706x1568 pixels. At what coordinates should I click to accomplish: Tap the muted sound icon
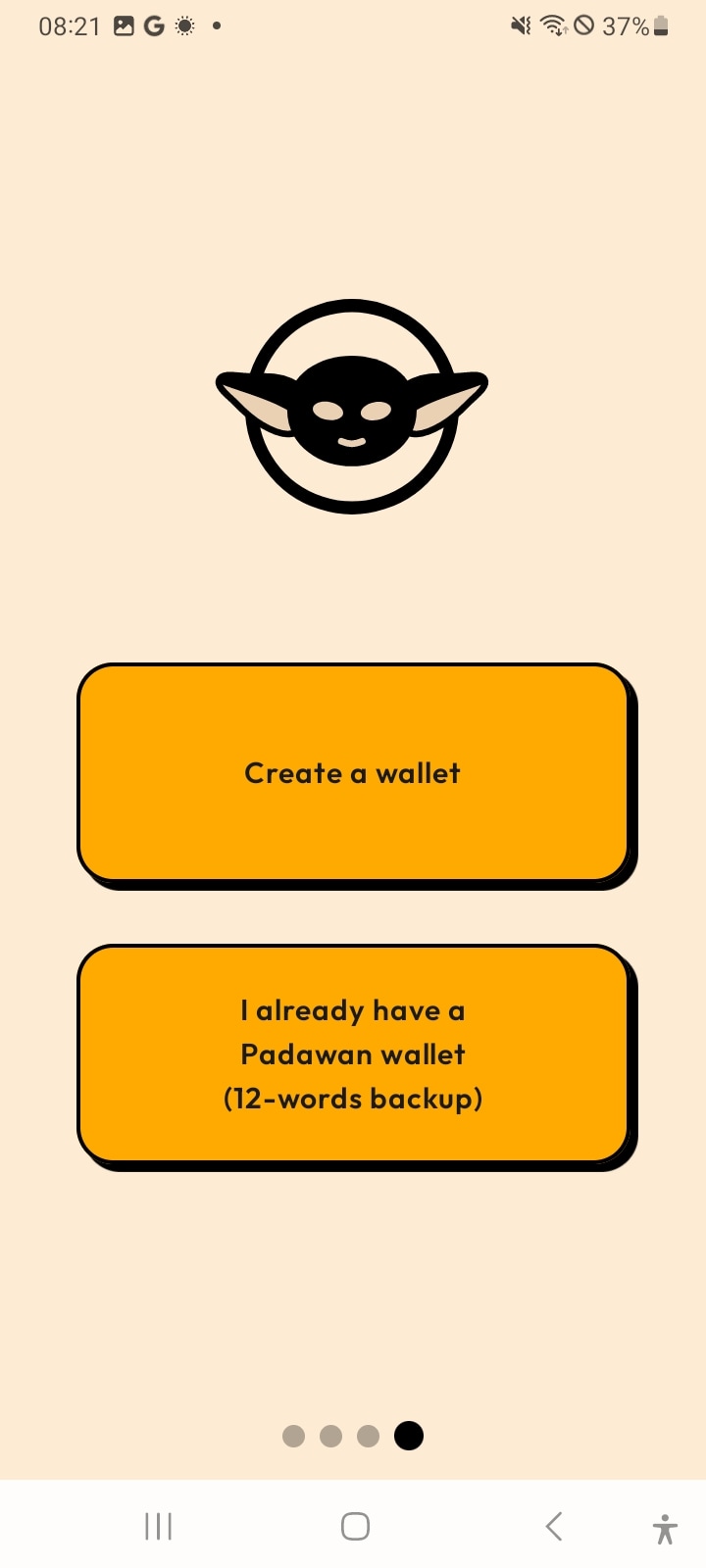tap(521, 25)
